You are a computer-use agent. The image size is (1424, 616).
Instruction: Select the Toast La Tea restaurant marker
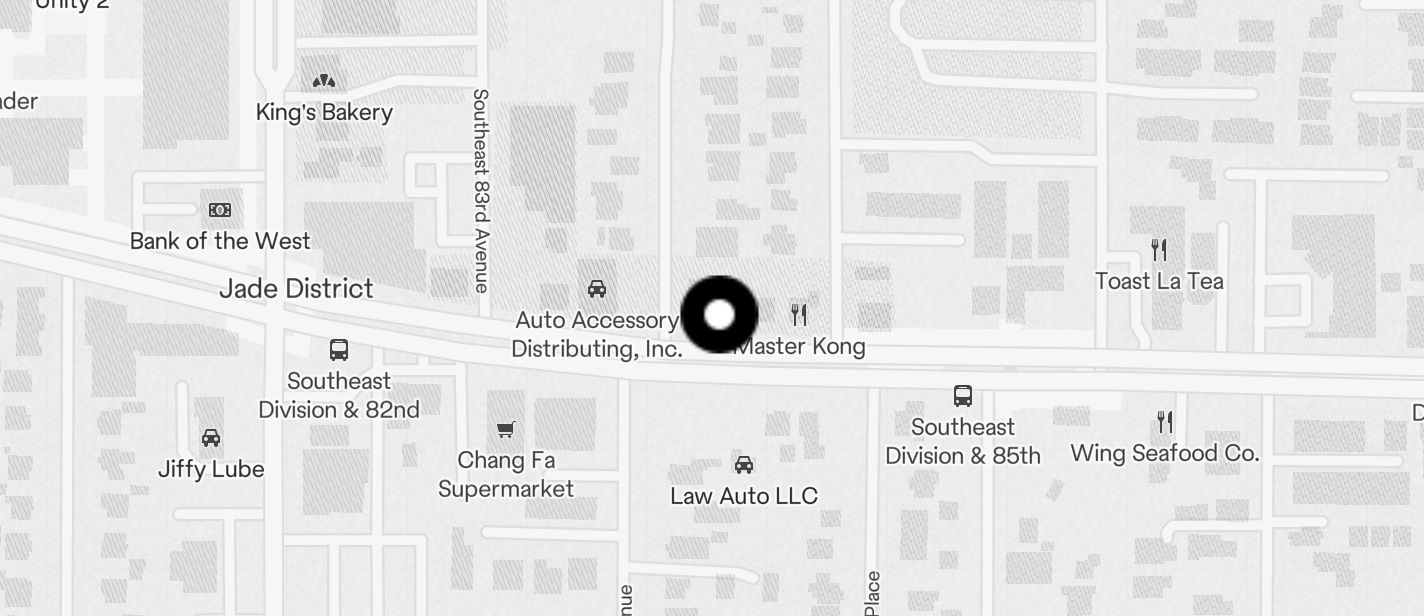[x=1159, y=249]
